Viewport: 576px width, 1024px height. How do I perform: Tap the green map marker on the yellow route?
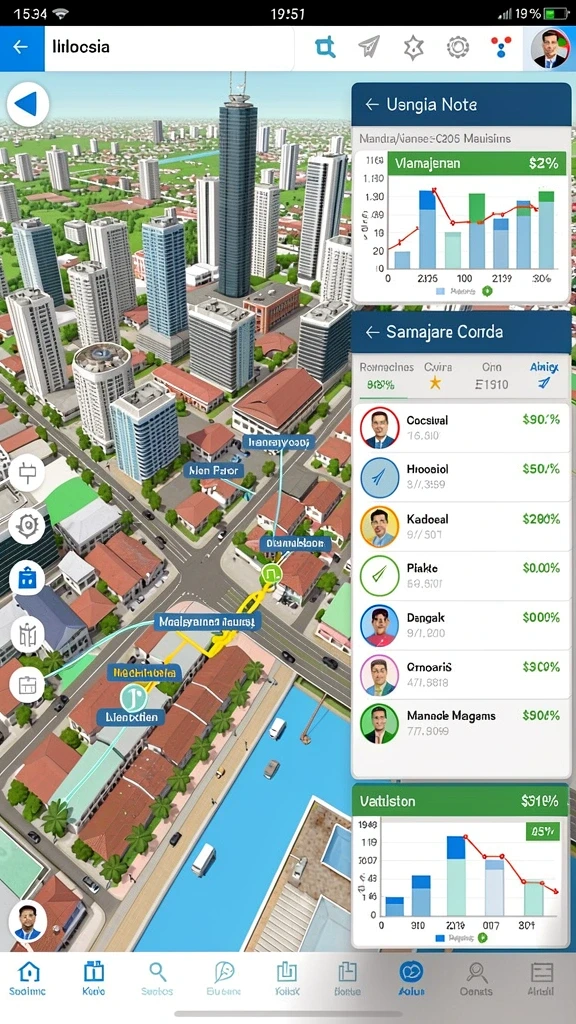270,575
